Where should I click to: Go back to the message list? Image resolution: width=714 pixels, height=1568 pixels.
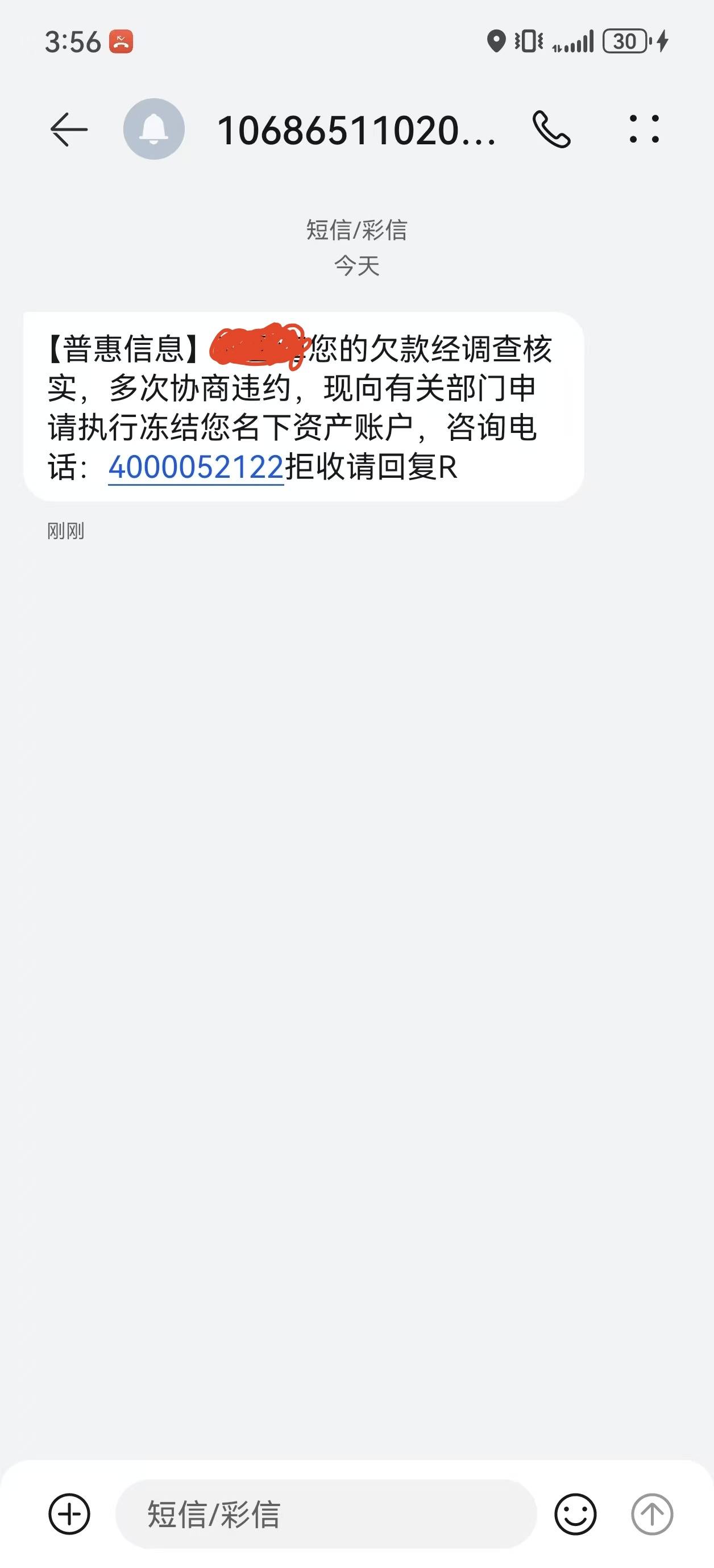click(69, 130)
